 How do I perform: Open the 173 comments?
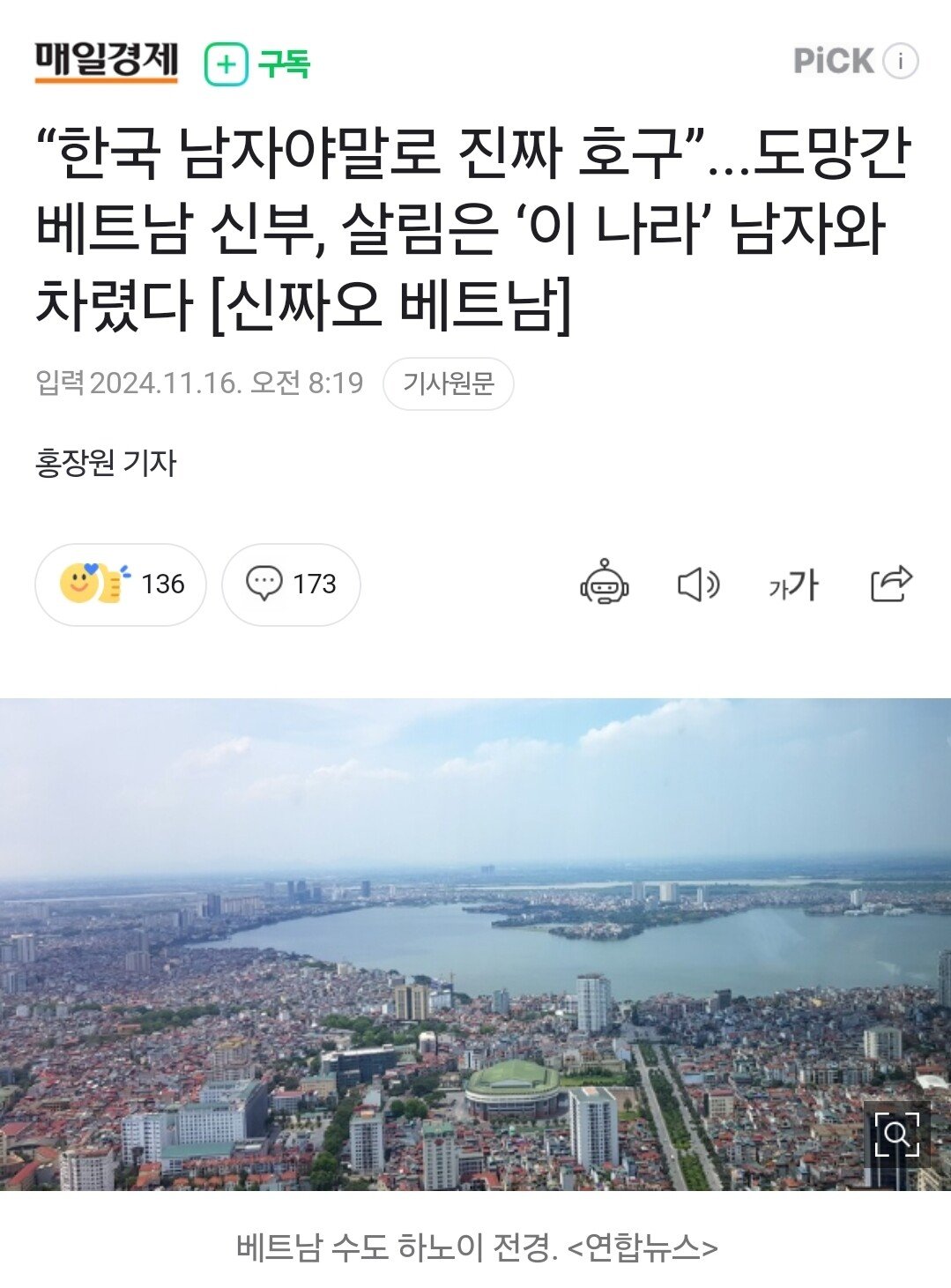point(291,584)
